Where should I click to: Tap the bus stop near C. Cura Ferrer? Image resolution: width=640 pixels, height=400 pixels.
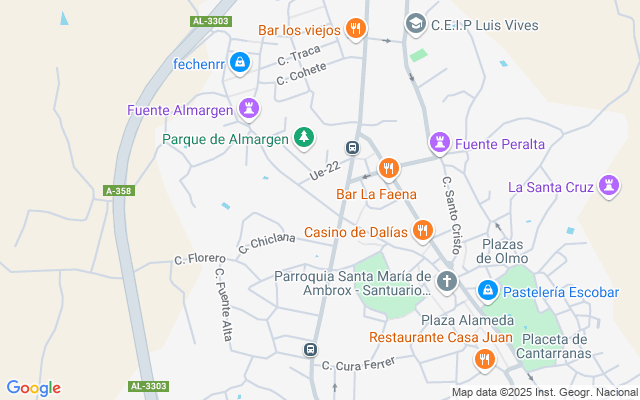pyautogui.click(x=310, y=349)
